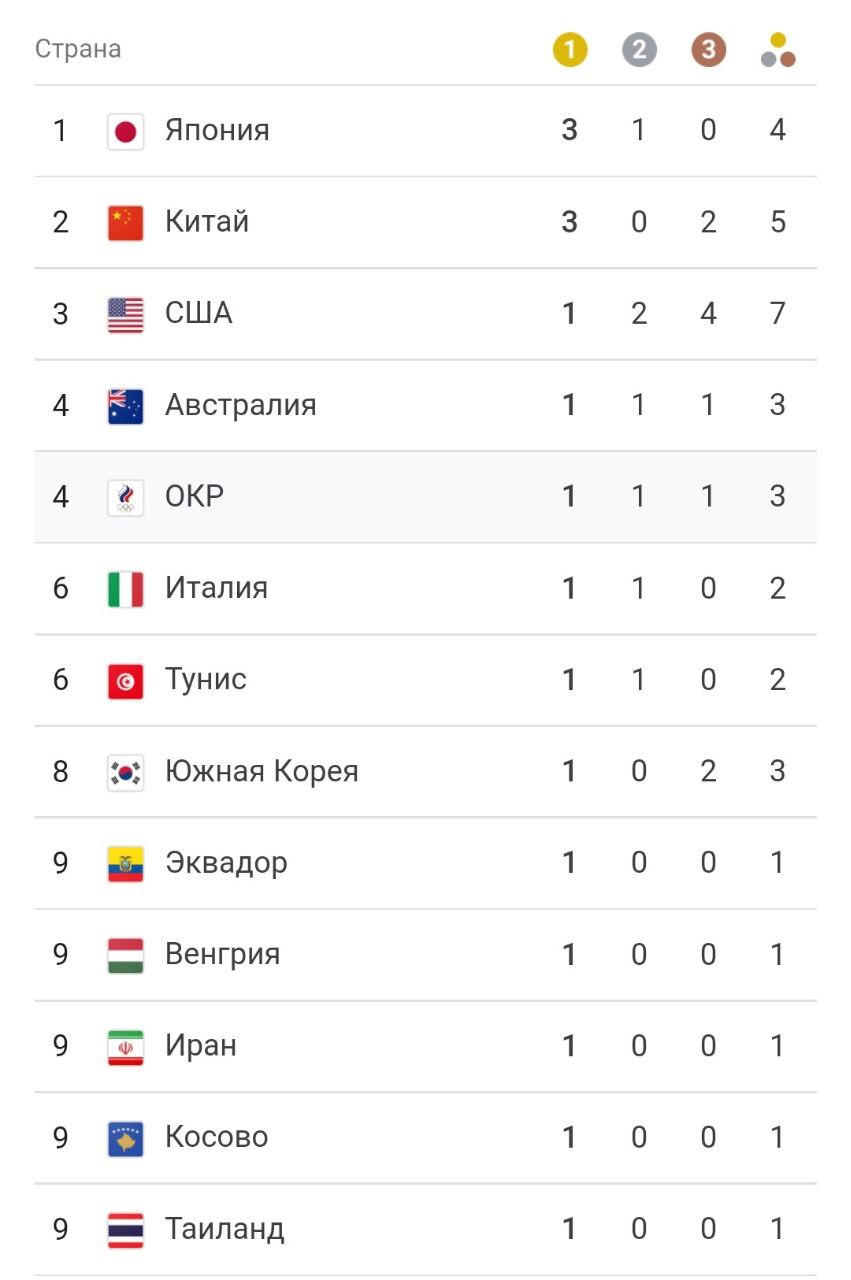
Task: Open the highlighted ОКР row
Action: click(195, 497)
